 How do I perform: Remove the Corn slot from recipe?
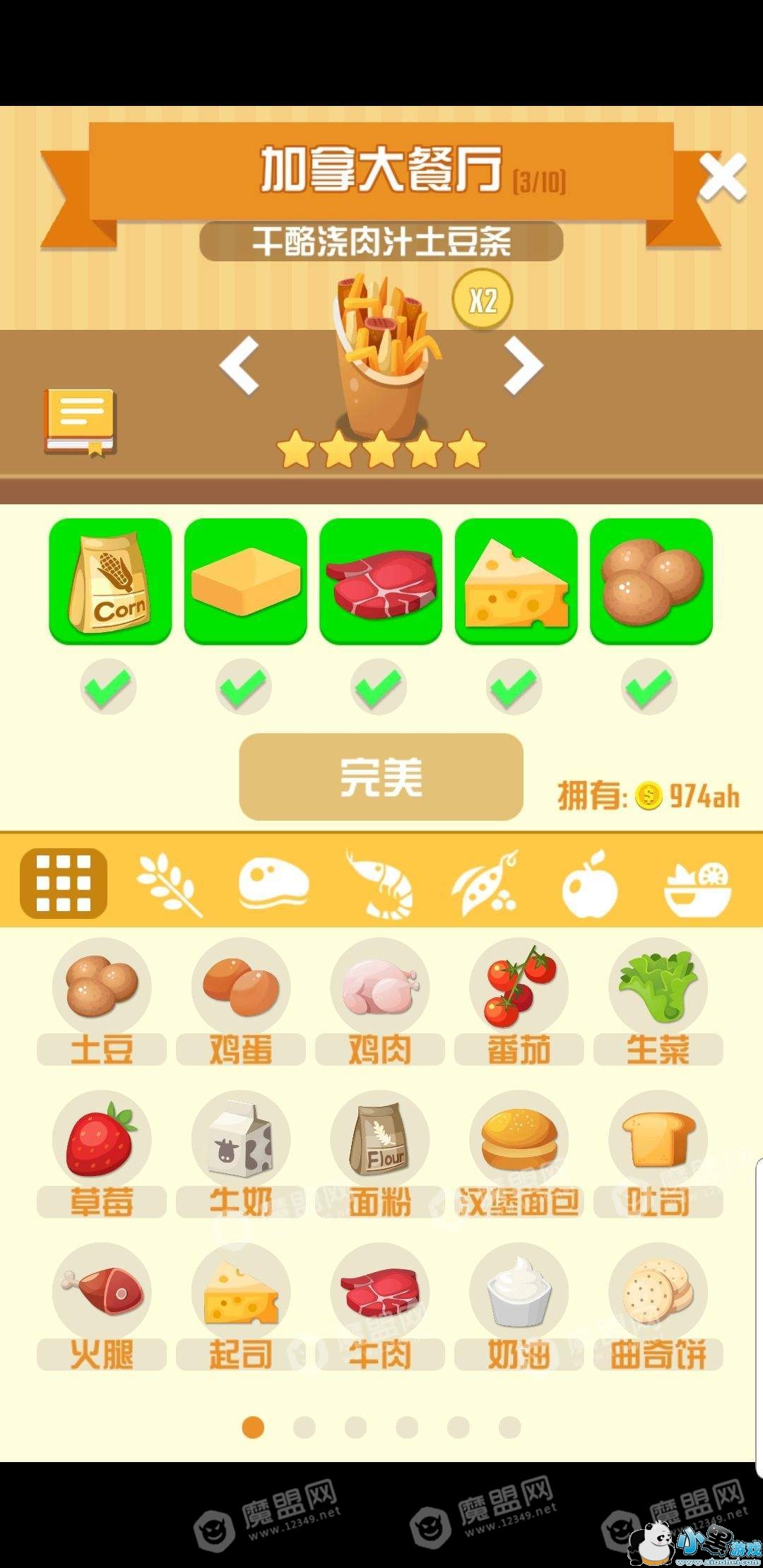110,581
